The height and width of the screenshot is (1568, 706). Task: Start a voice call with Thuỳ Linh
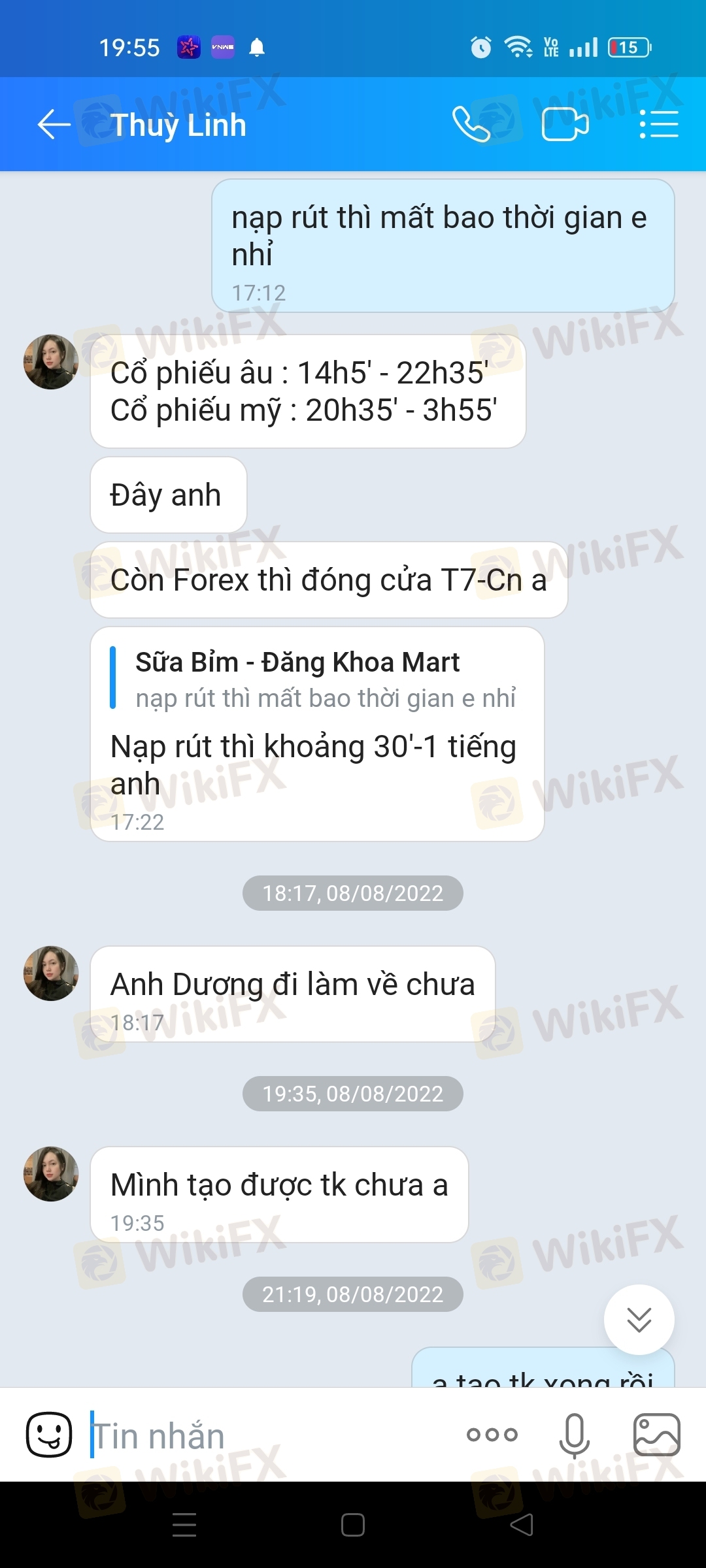point(471,124)
